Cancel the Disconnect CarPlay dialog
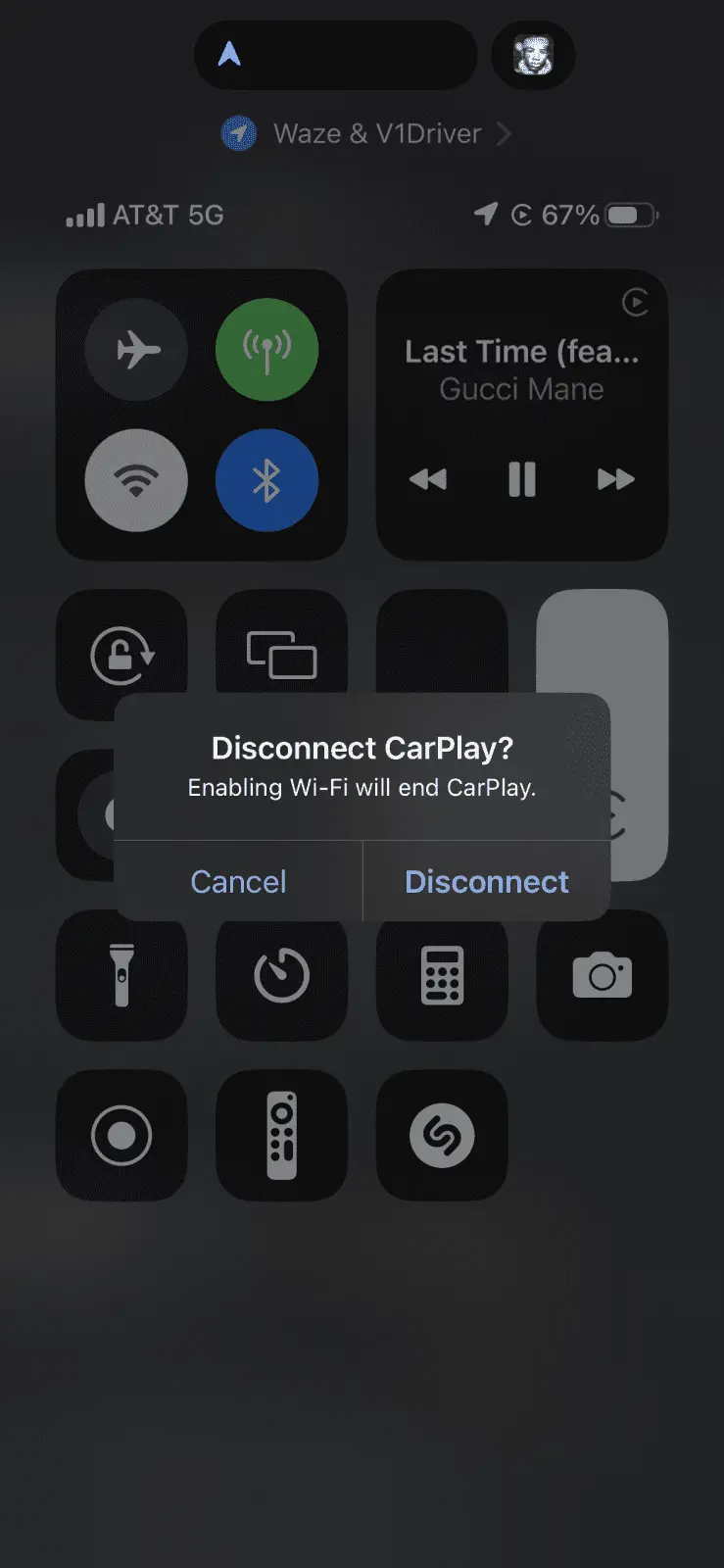This screenshot has height=1568, width=724. point(238,881)
